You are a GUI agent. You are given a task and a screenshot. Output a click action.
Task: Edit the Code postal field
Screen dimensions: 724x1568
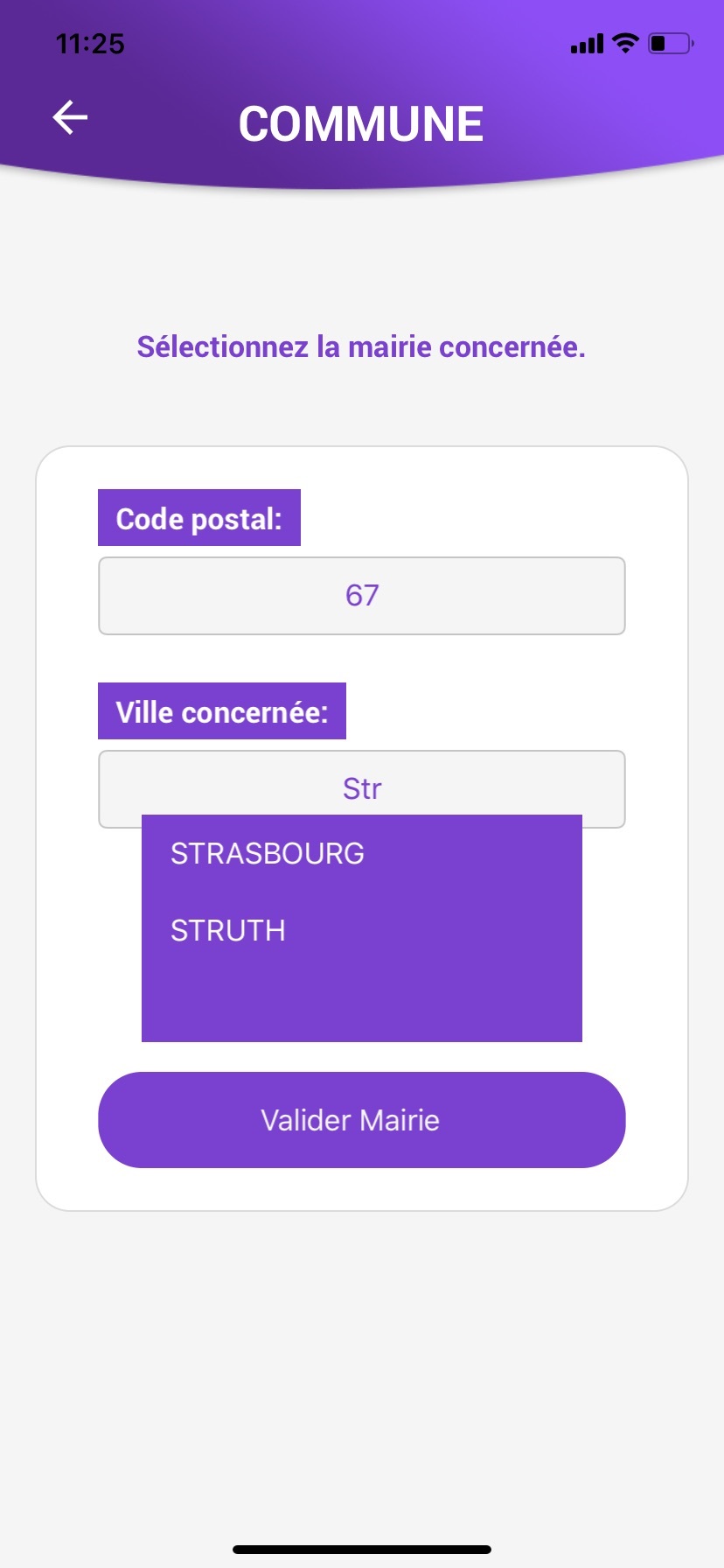(x=362, y=596)
